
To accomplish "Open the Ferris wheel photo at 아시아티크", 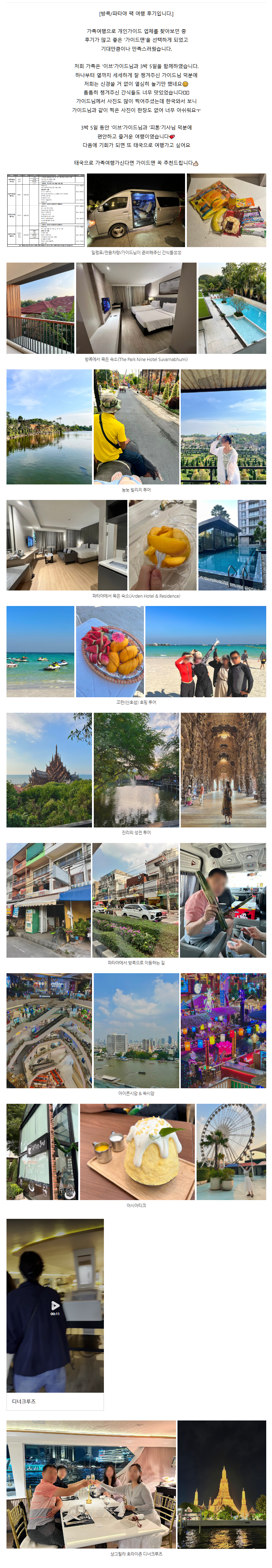I will (231, 1152).
